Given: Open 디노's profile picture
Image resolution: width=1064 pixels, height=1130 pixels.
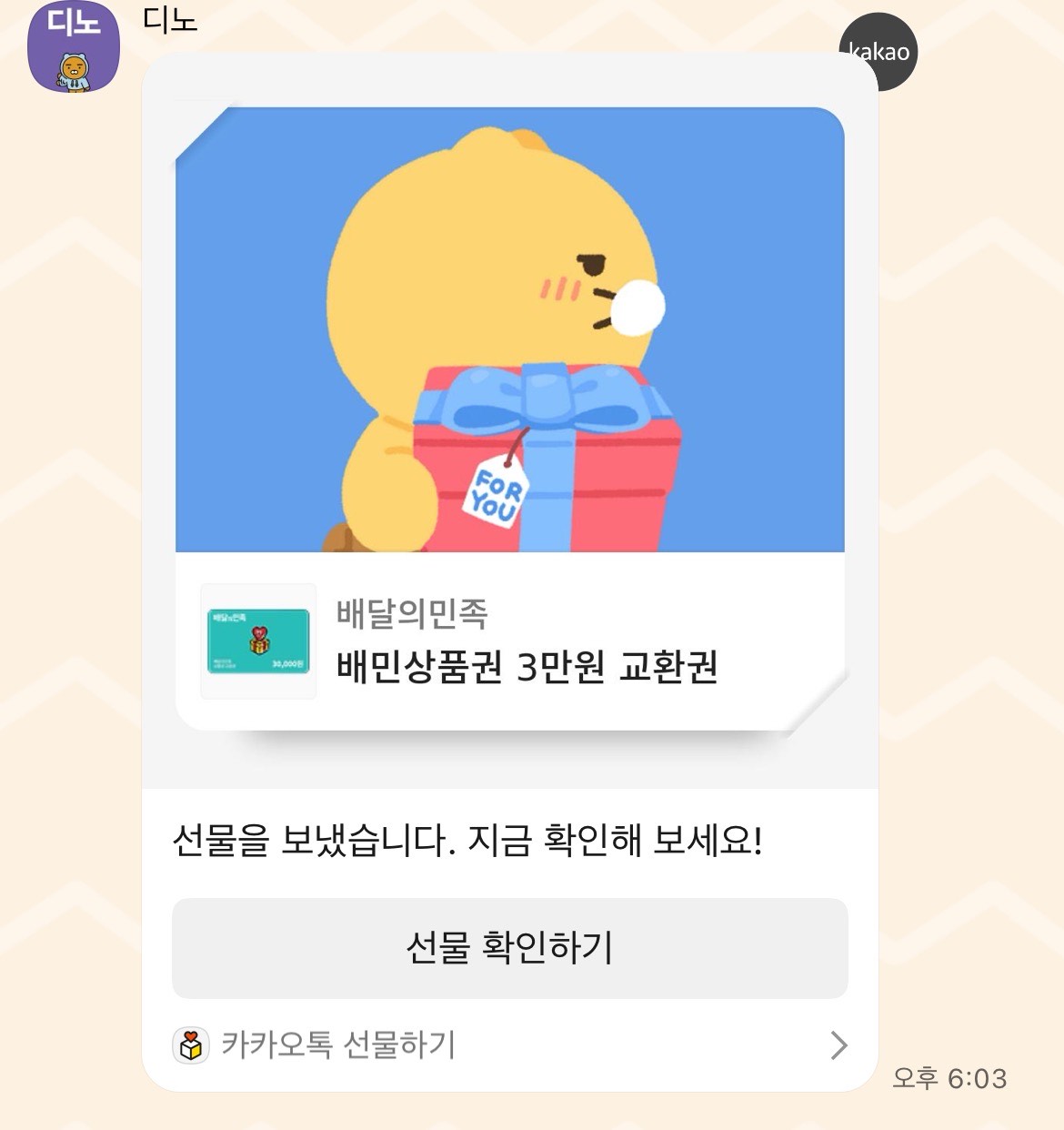Looking at the screenshot, I should pyautogui.click(x=74, y=46).
